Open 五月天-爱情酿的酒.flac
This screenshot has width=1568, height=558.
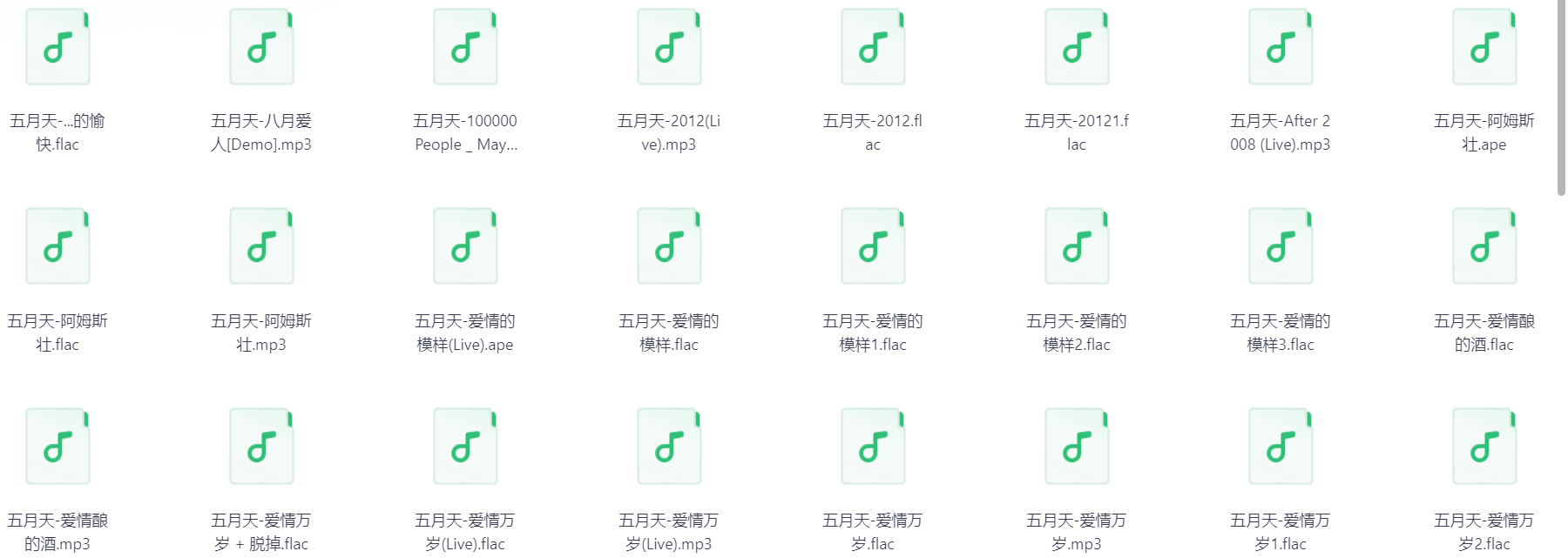[1484, 247]
